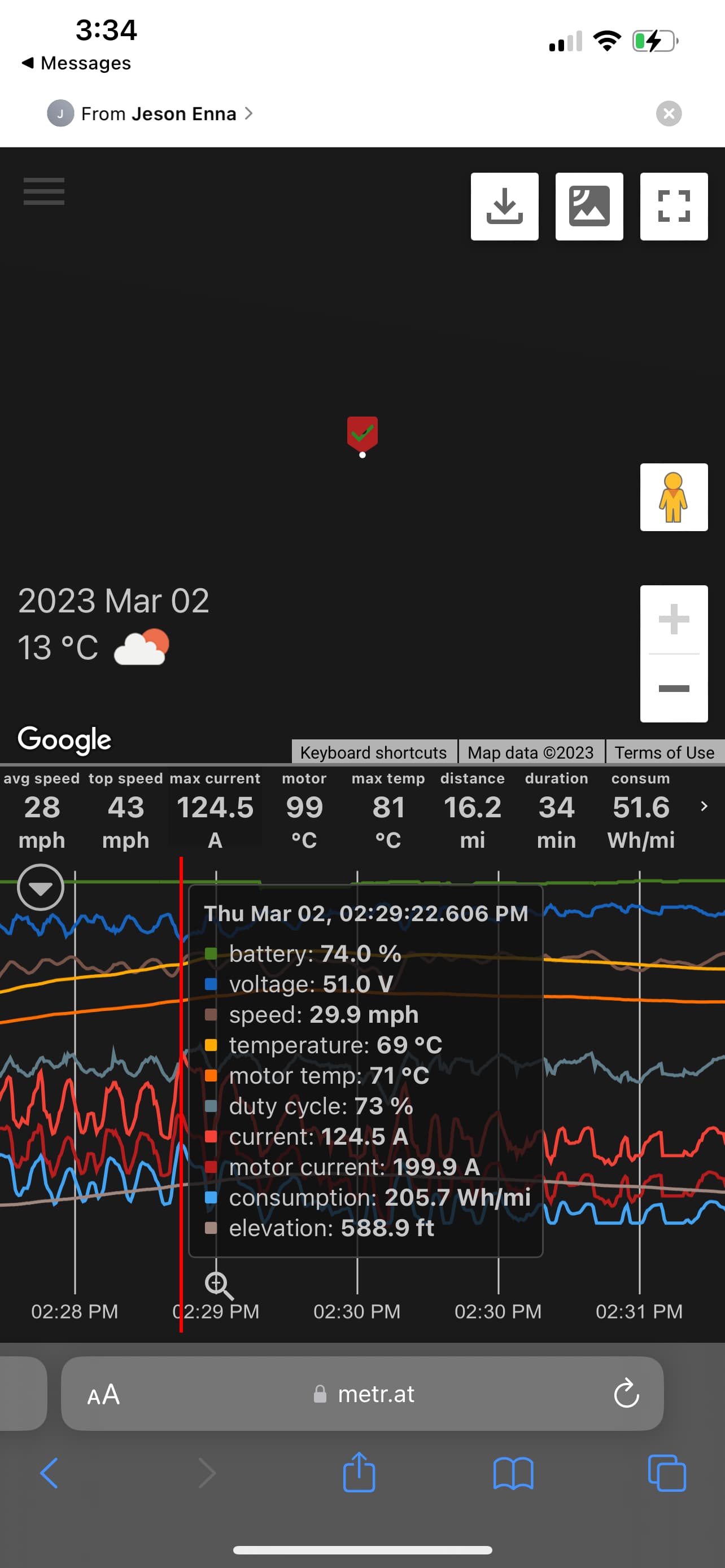Tap the chart magnifier zoom icon
Viewport: 725px width, 1568px height.
point(218,1284)
